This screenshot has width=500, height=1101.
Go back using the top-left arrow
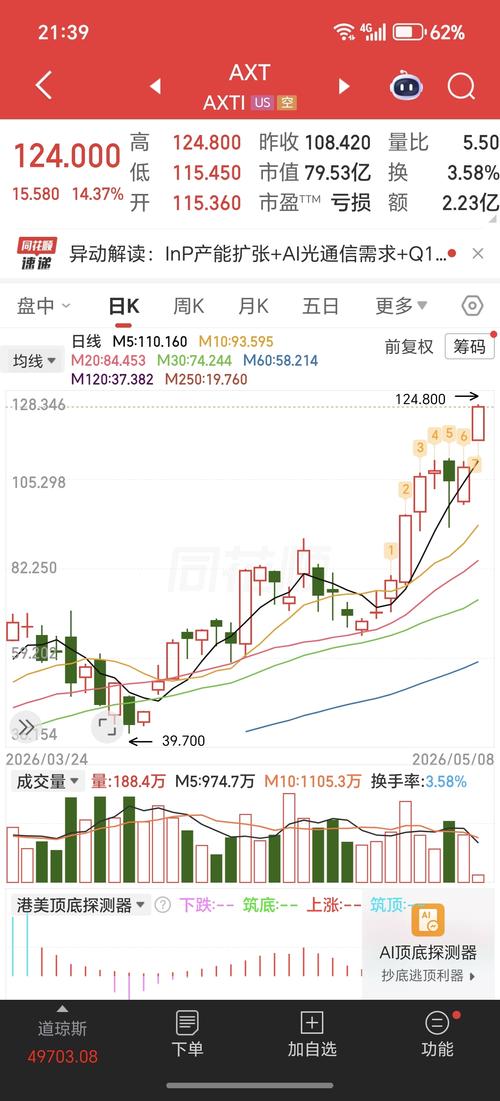(x=44, y=86)
